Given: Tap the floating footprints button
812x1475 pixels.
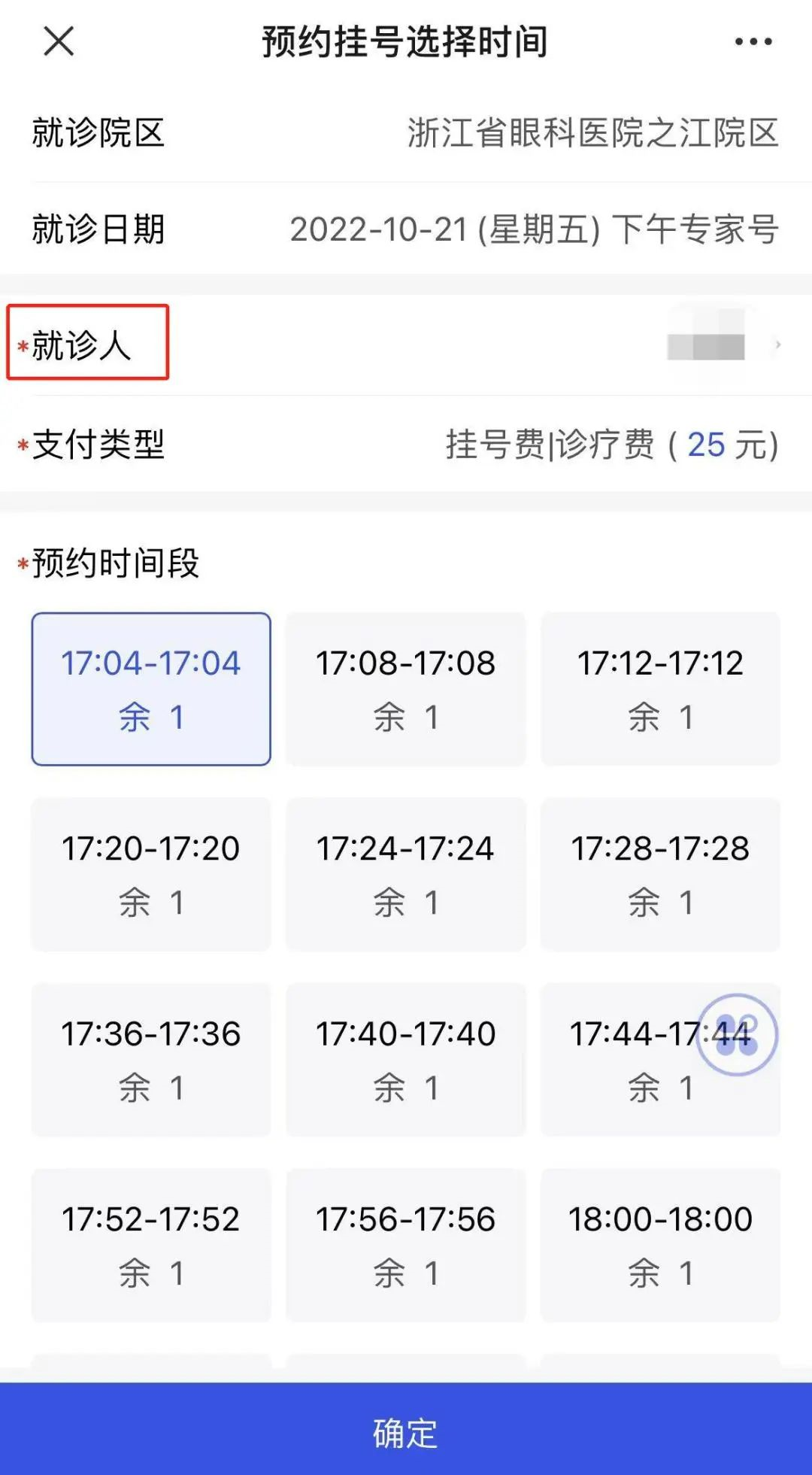Looking at the screenshot, I should (x=736, y=1034).
